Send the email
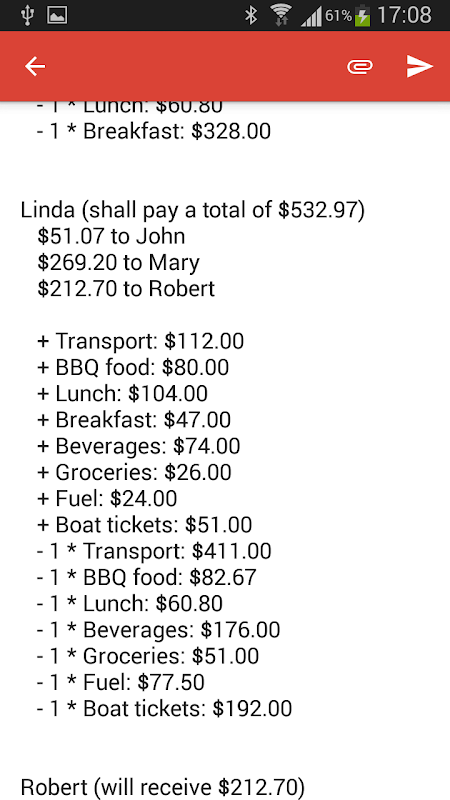This screenshot has width=450, height=800. pyautogui.click(x=419, y=66)
